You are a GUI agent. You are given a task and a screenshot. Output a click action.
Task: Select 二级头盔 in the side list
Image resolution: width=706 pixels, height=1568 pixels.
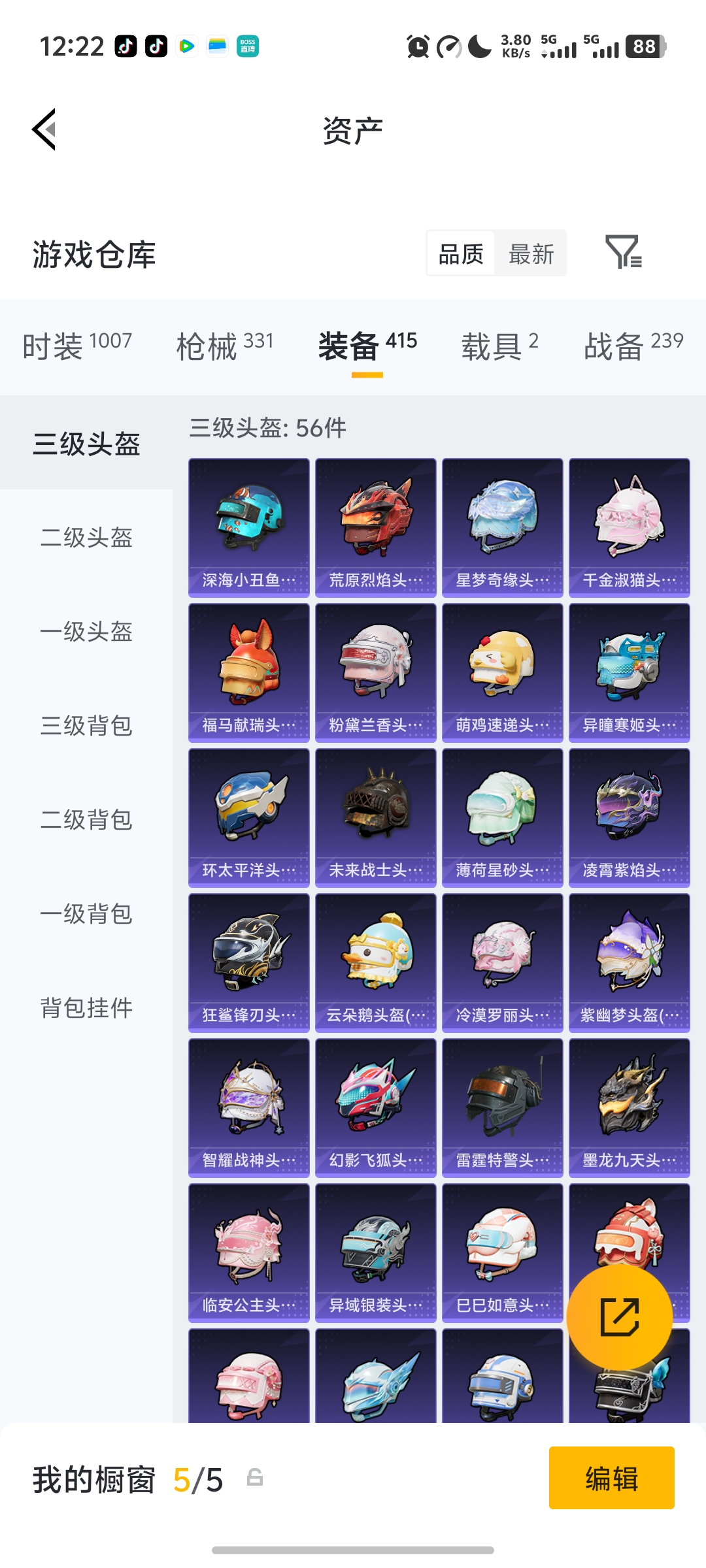click(x=86, y=538)
